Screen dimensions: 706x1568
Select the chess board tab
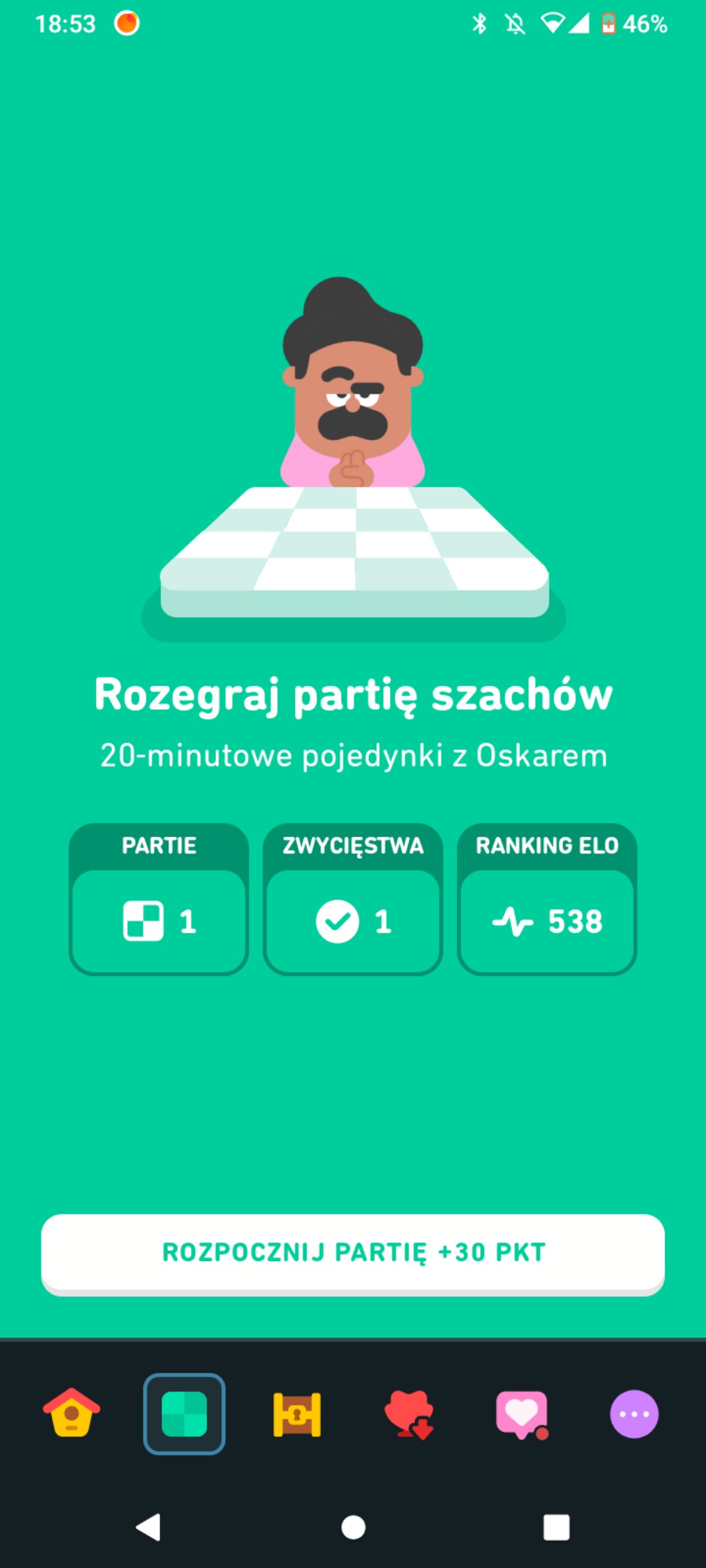coord(184,1414)
